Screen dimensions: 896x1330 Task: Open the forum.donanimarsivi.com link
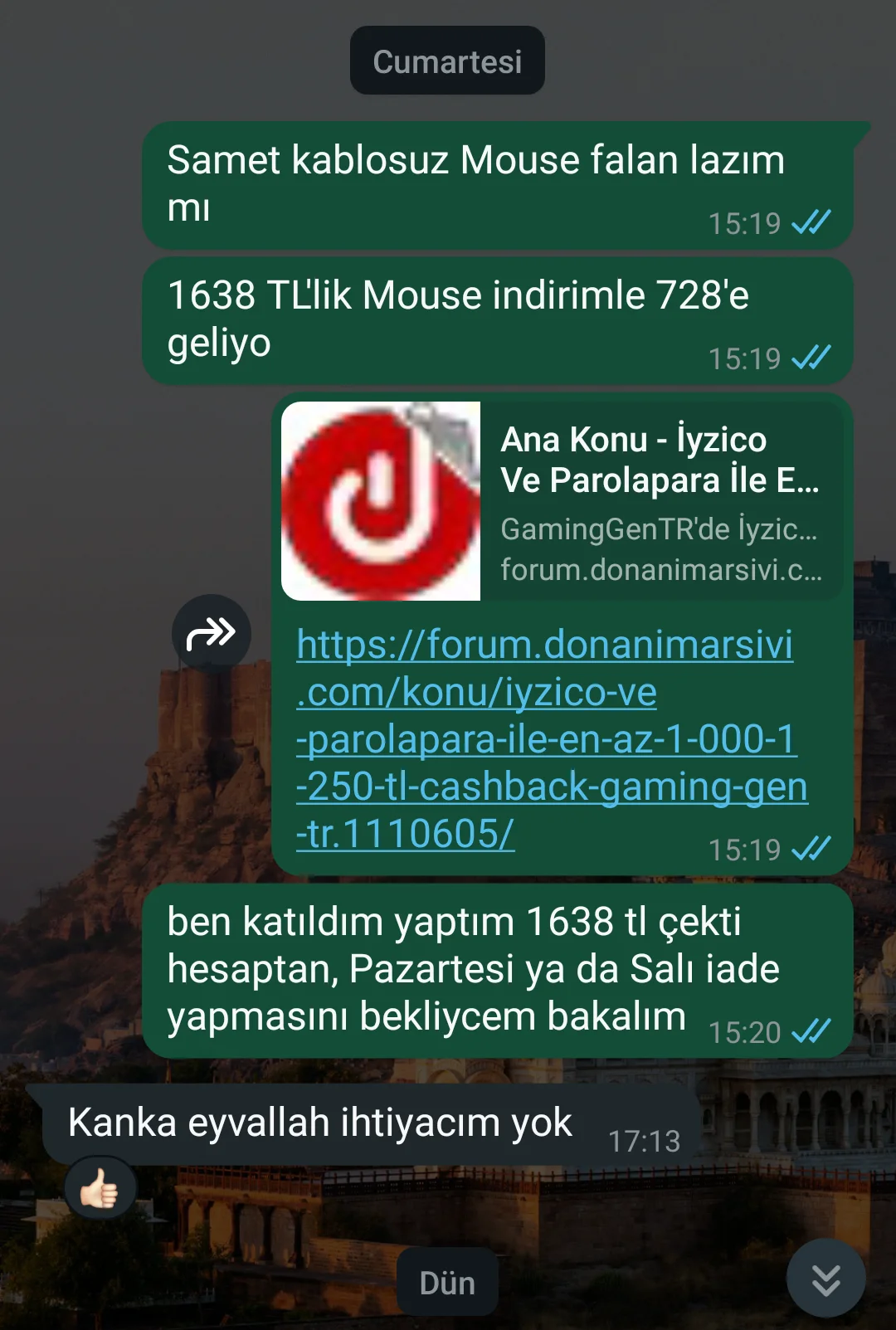pos(543,738)
